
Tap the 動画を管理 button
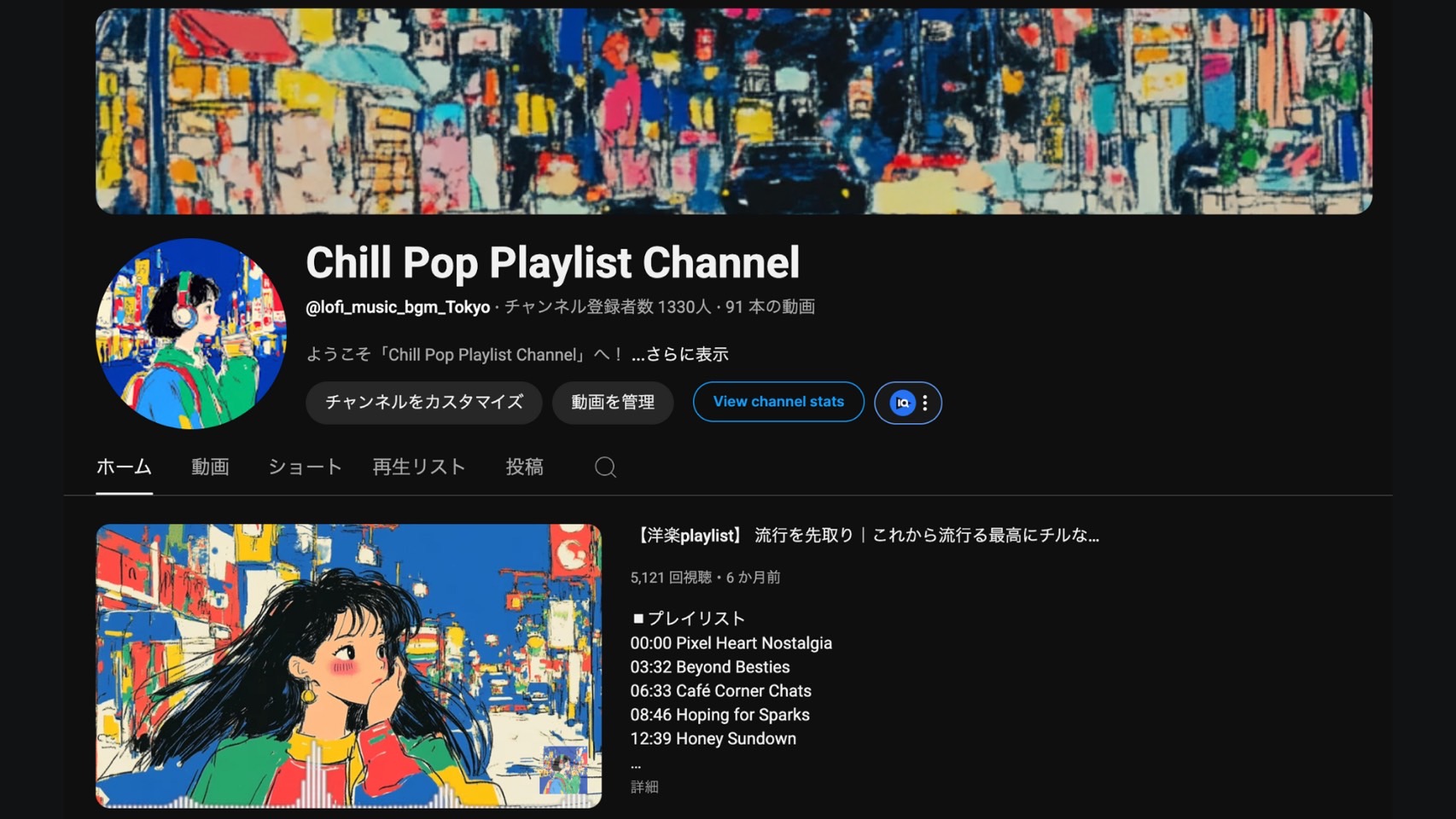click(612, 402)
